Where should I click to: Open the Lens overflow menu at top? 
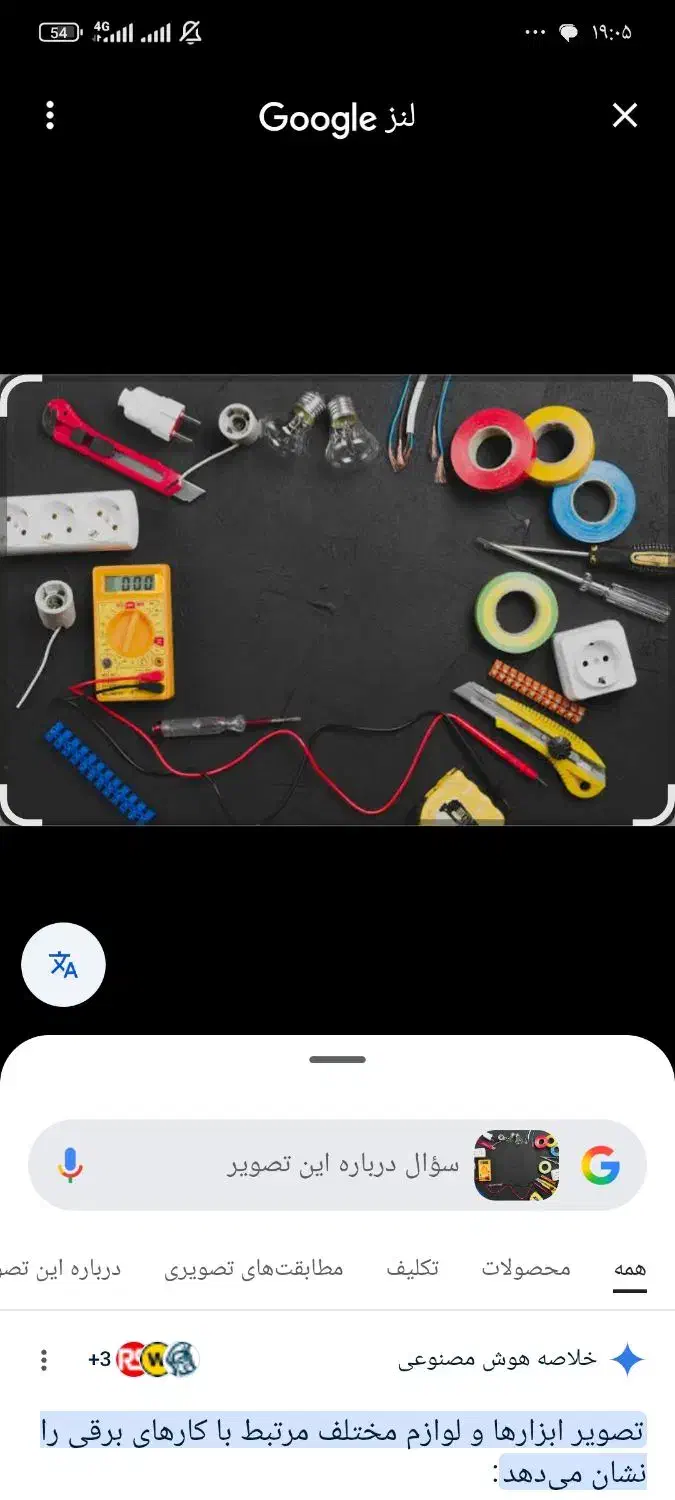pos(50,116)
